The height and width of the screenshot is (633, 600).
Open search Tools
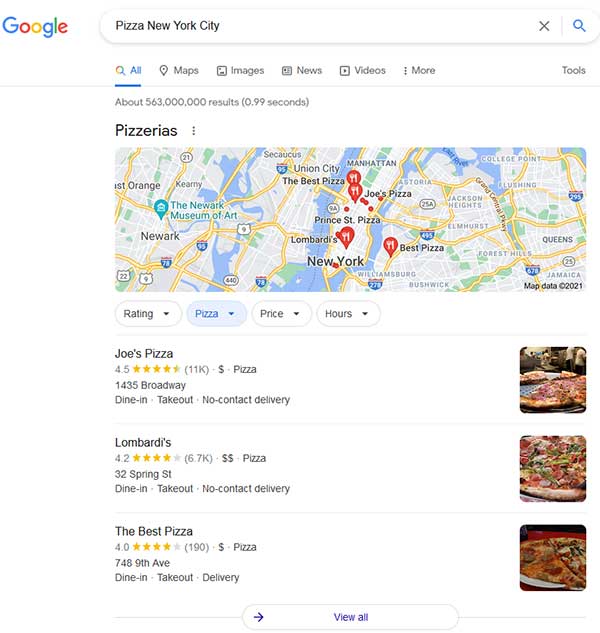click(573, 71)
